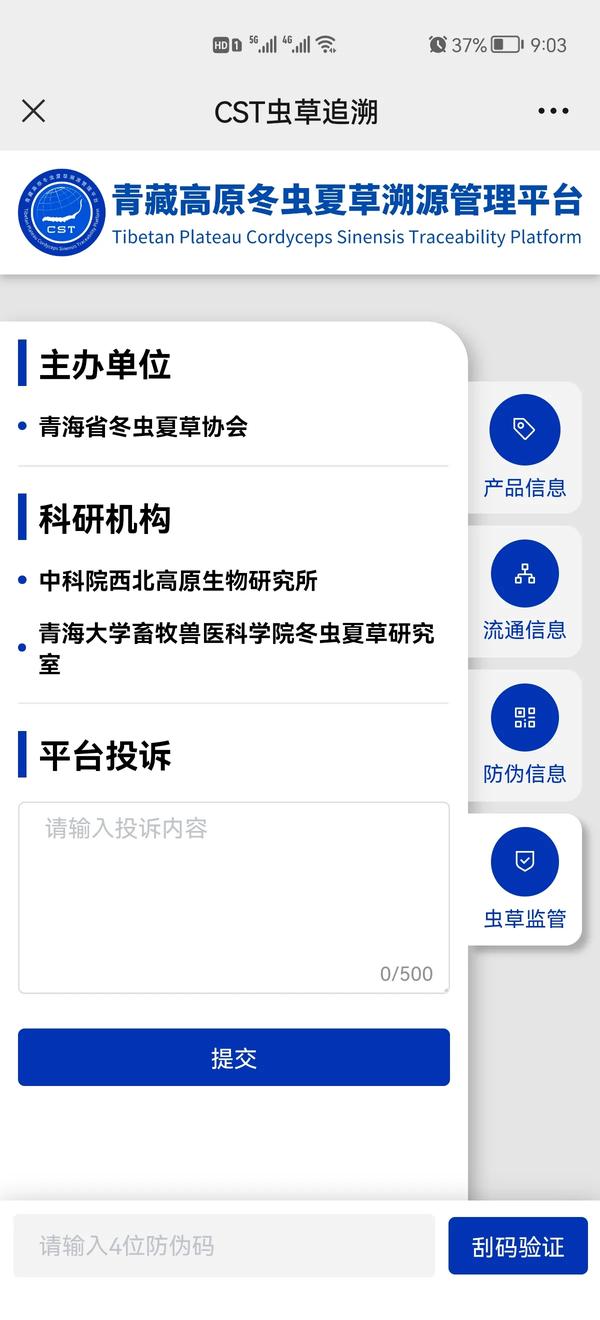Image resolution: width=600 pixels, height=1320 pixels.
Task: Tap the 刮码验证 button
Action: pyautogui.click(x=518, y=1246)
